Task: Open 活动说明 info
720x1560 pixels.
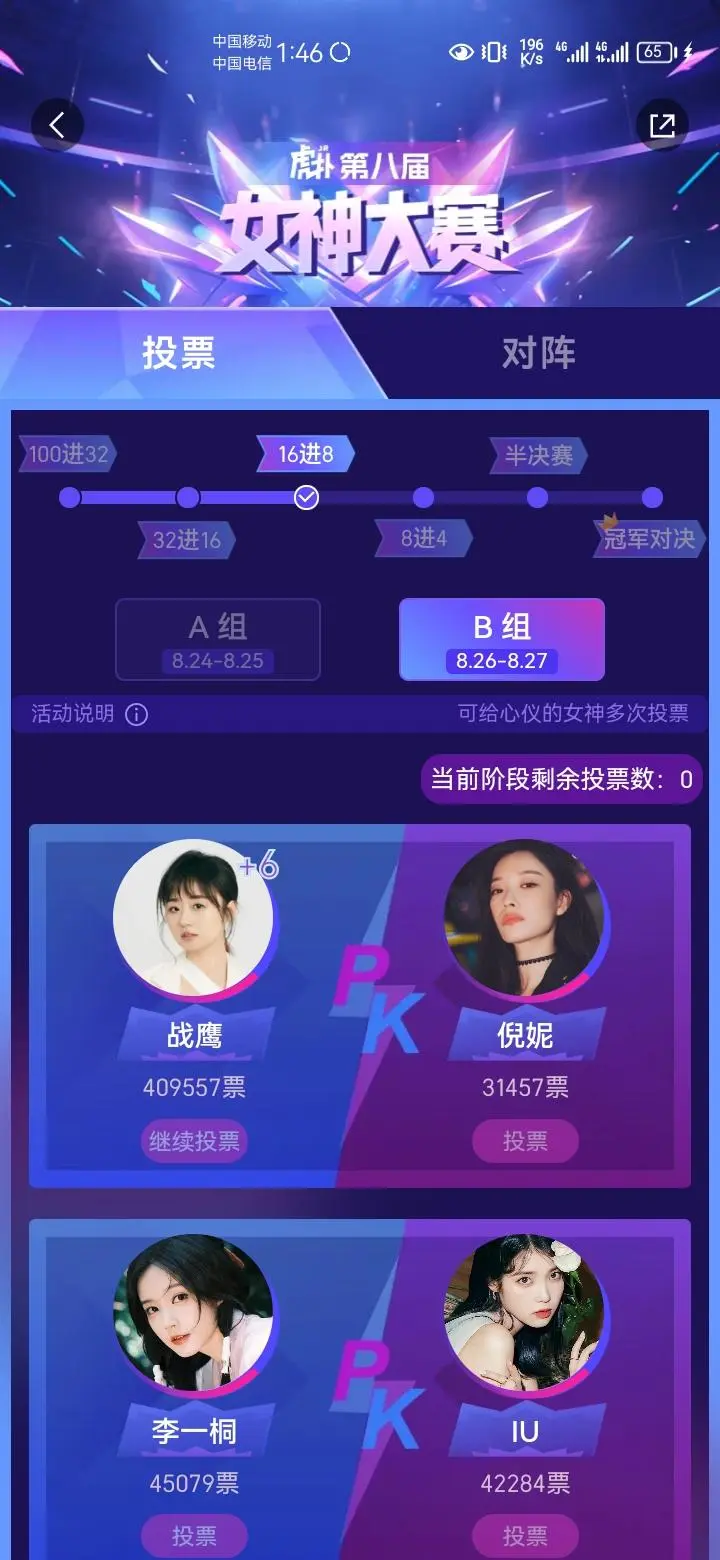Action: [90, 714]
